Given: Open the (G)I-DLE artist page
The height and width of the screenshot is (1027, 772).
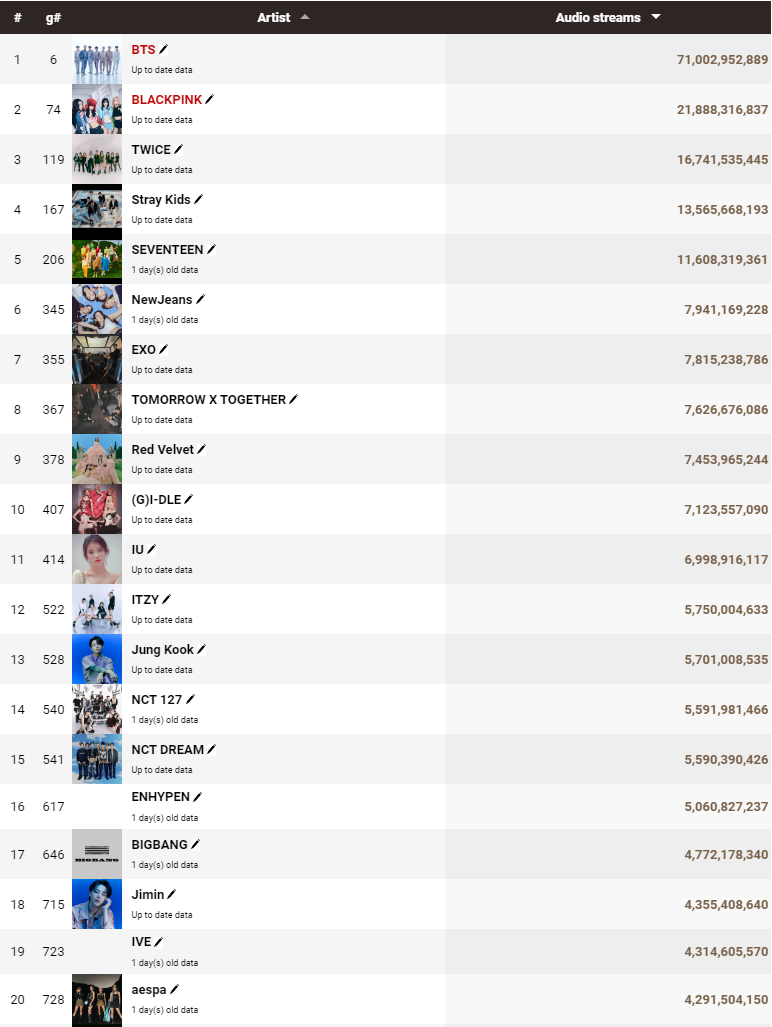Looking at the screenshot, I should click(x=155, y=500).
